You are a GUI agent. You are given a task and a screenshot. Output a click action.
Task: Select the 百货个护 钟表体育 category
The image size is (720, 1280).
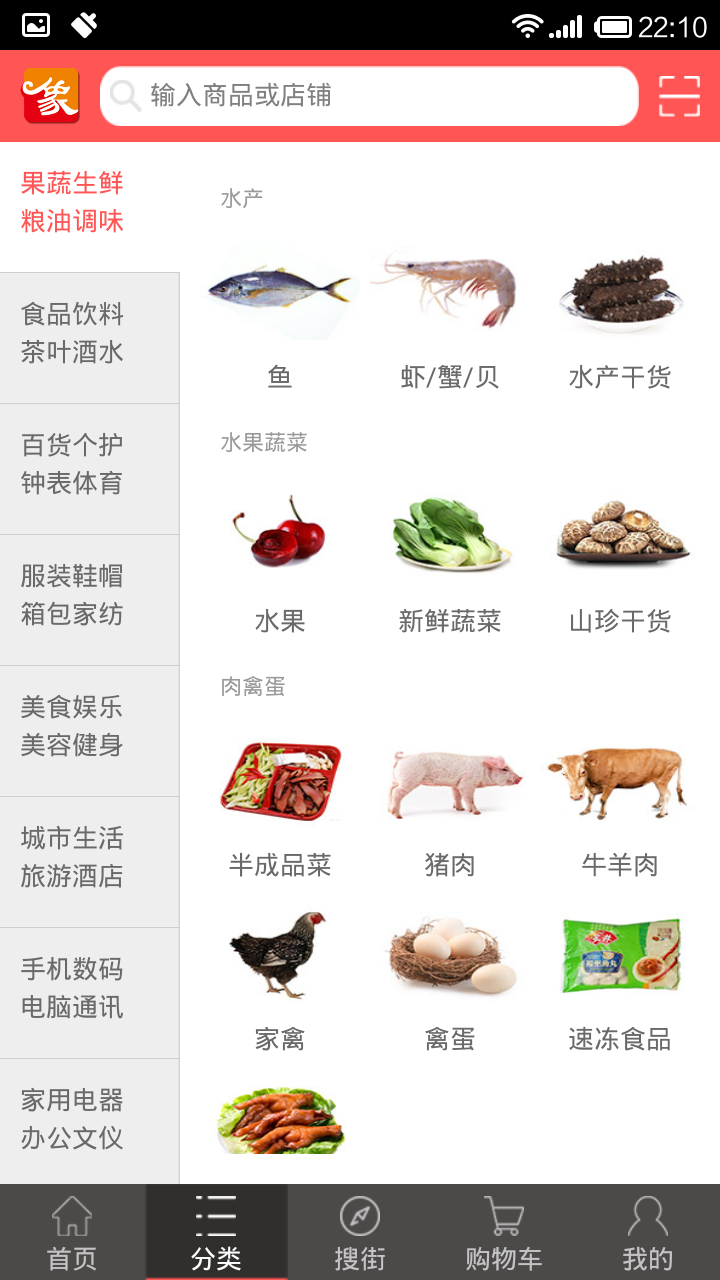pyautogui.click(x=89, y=465)
